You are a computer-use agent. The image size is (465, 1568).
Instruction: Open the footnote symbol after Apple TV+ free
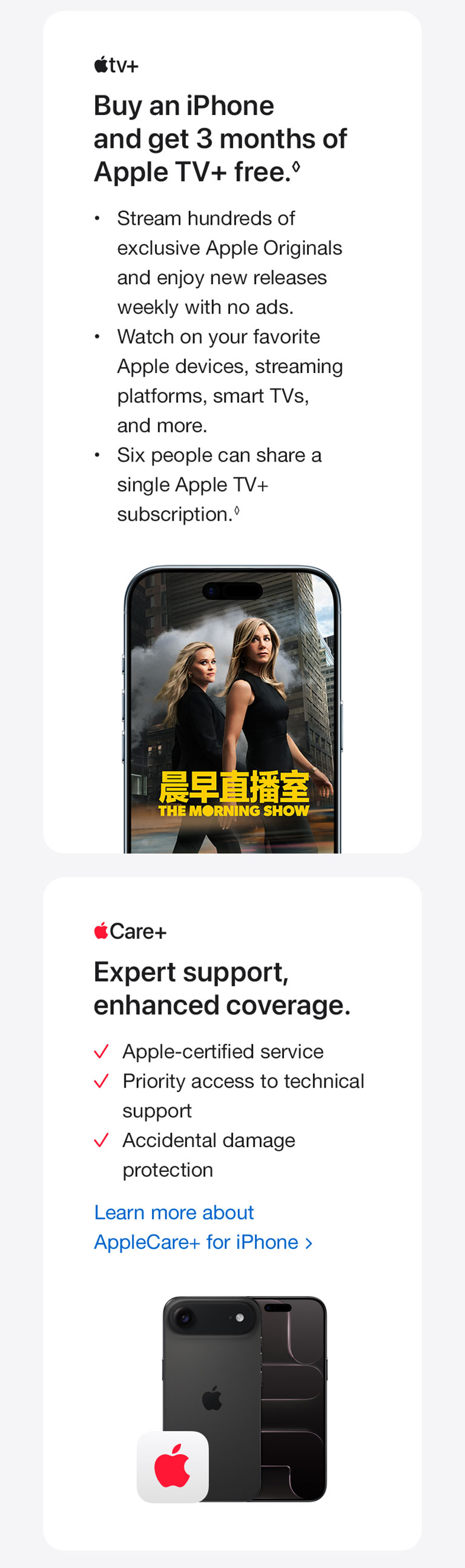(297, 166)
